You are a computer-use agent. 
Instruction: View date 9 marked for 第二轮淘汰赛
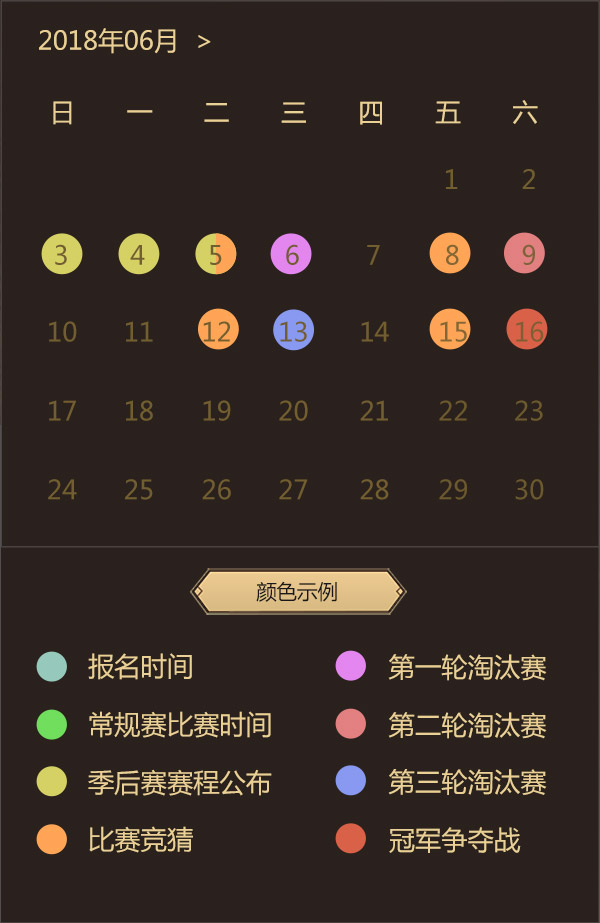tap(526, 254)
